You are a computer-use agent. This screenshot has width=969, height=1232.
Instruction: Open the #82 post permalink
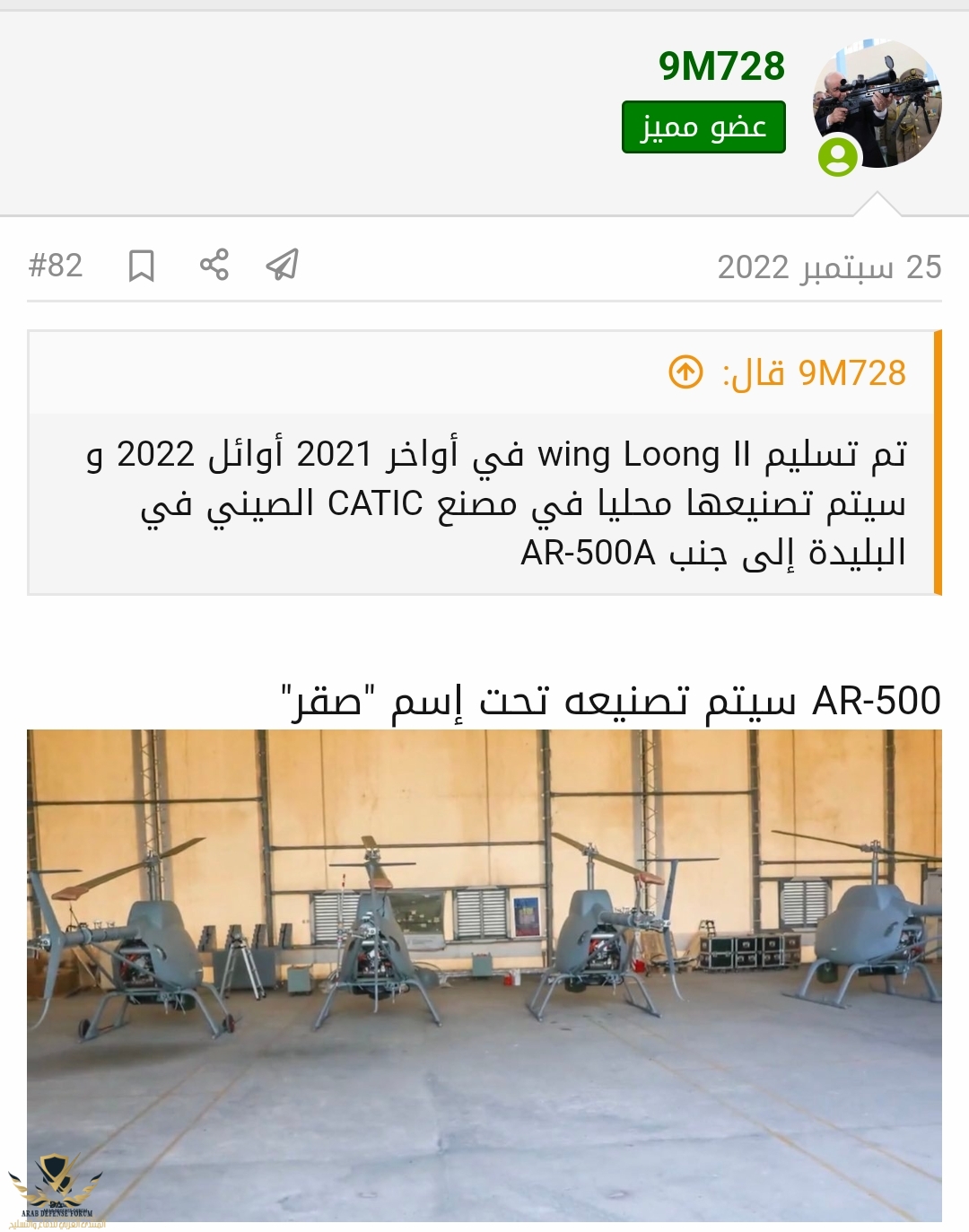56,266
